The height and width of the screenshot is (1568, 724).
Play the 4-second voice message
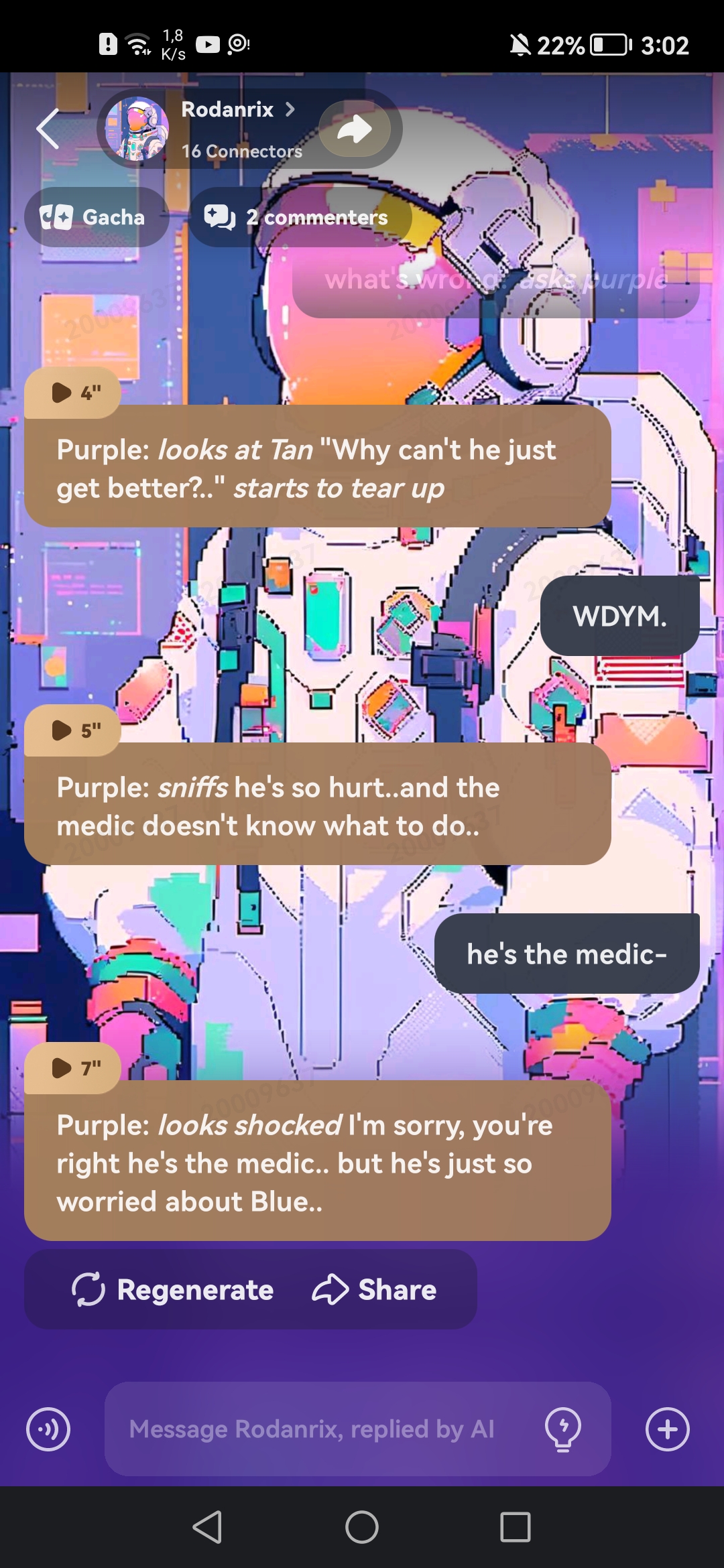(72, 393)
